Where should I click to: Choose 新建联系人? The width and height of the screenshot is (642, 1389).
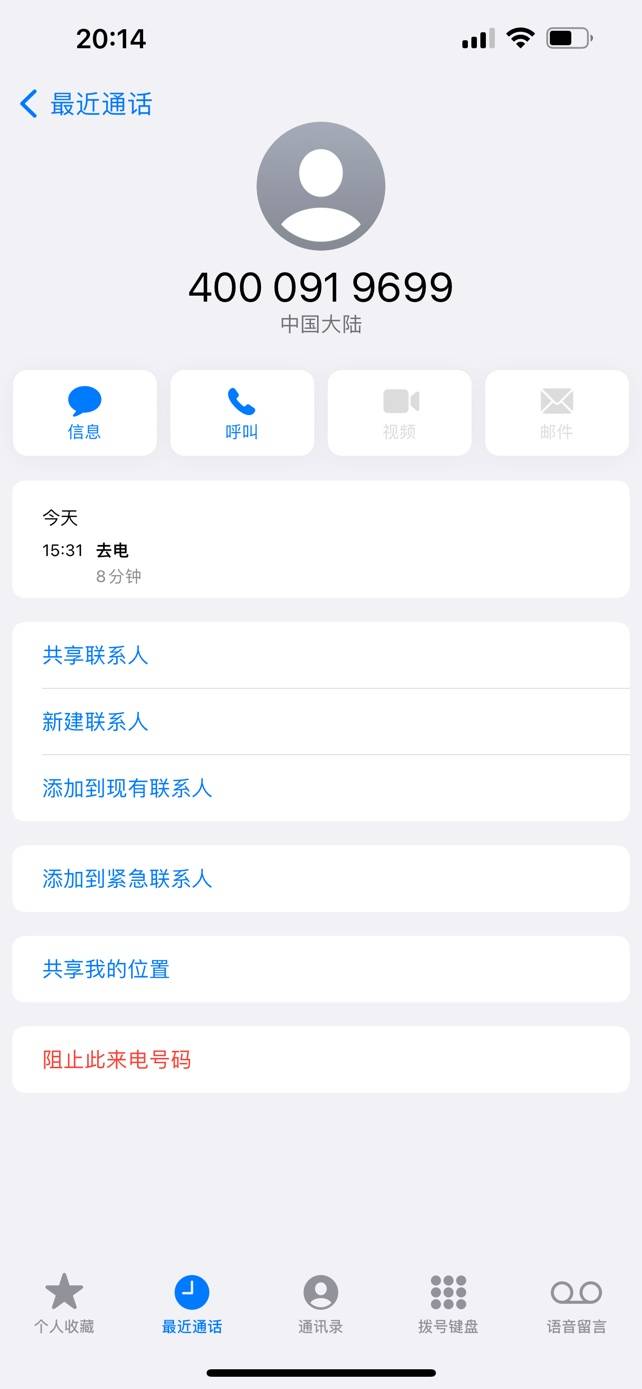pyautogui.click(x=321, y=721)
